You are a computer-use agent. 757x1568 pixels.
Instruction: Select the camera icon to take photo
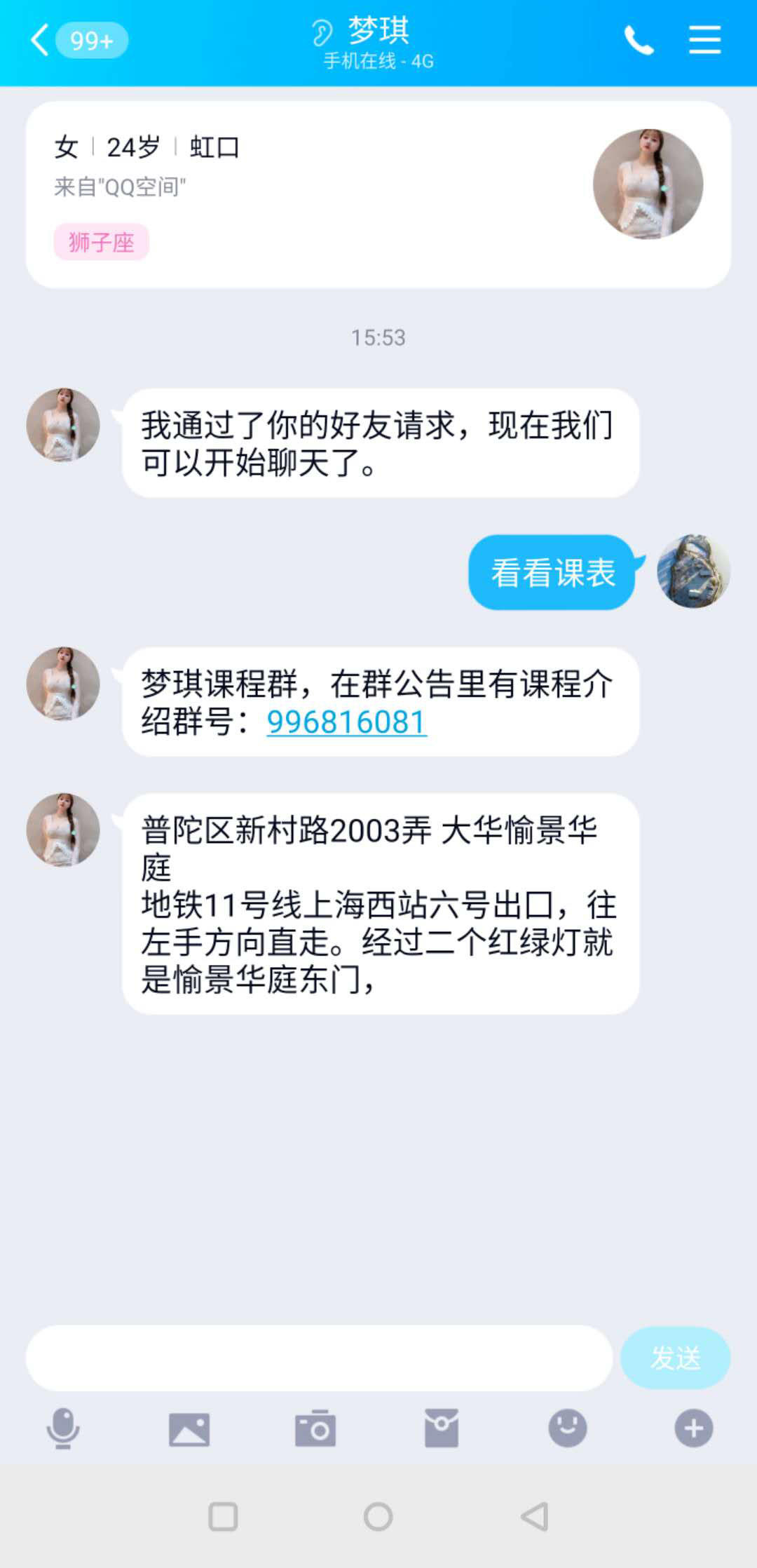click(x=316, y=1431)
